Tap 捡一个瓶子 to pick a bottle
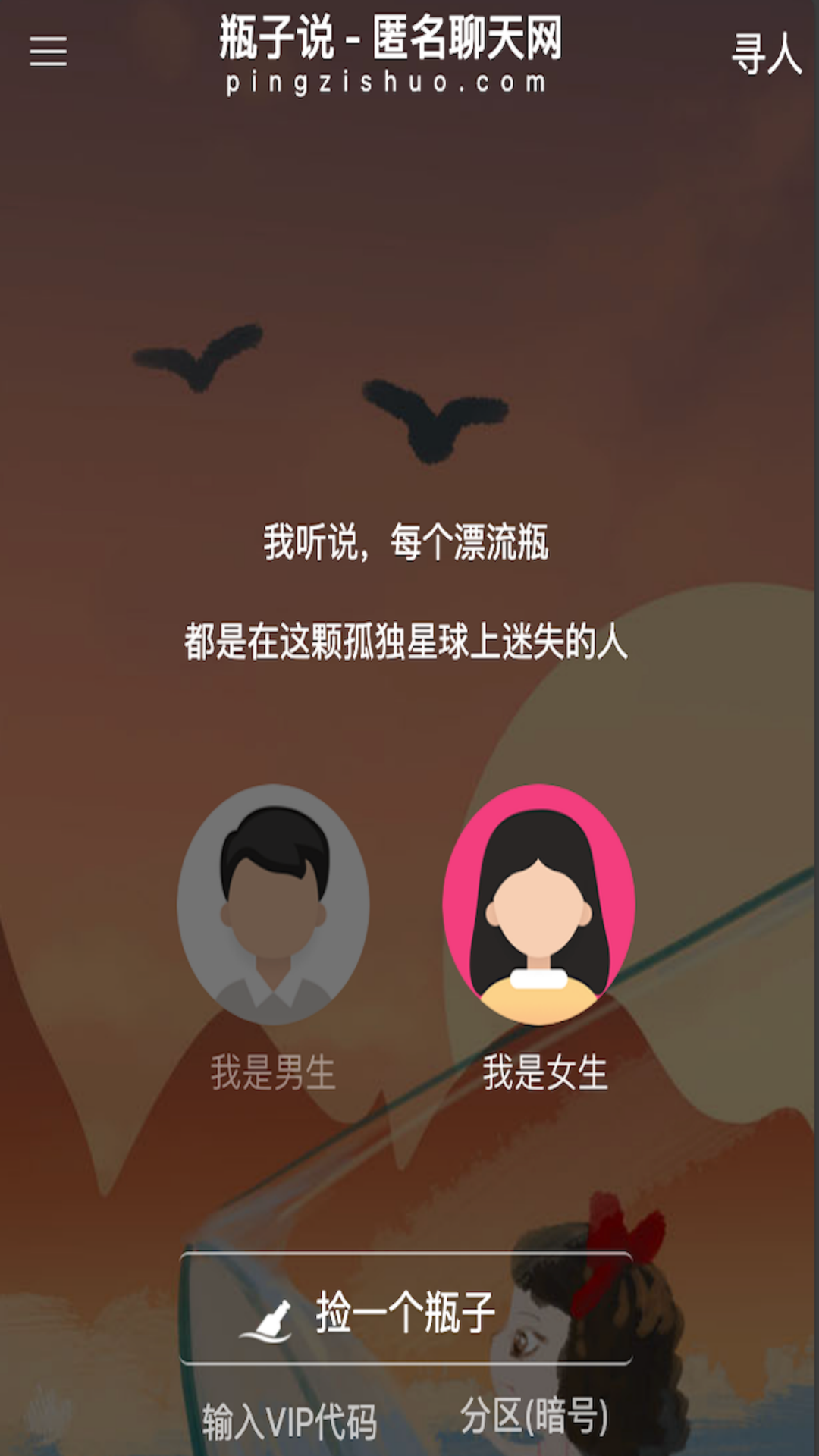Image resolution: width=819 pixels, height=1456 pixels. point(406,1310)
